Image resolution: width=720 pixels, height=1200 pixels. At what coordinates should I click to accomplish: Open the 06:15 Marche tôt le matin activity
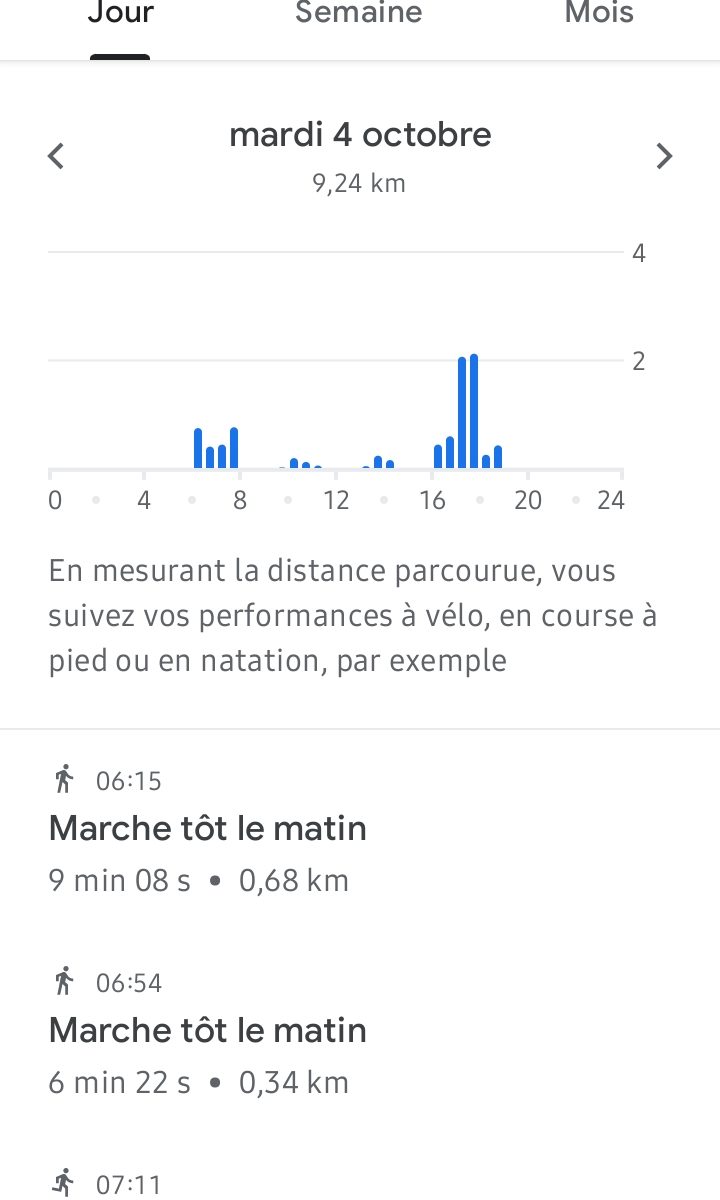360,831
